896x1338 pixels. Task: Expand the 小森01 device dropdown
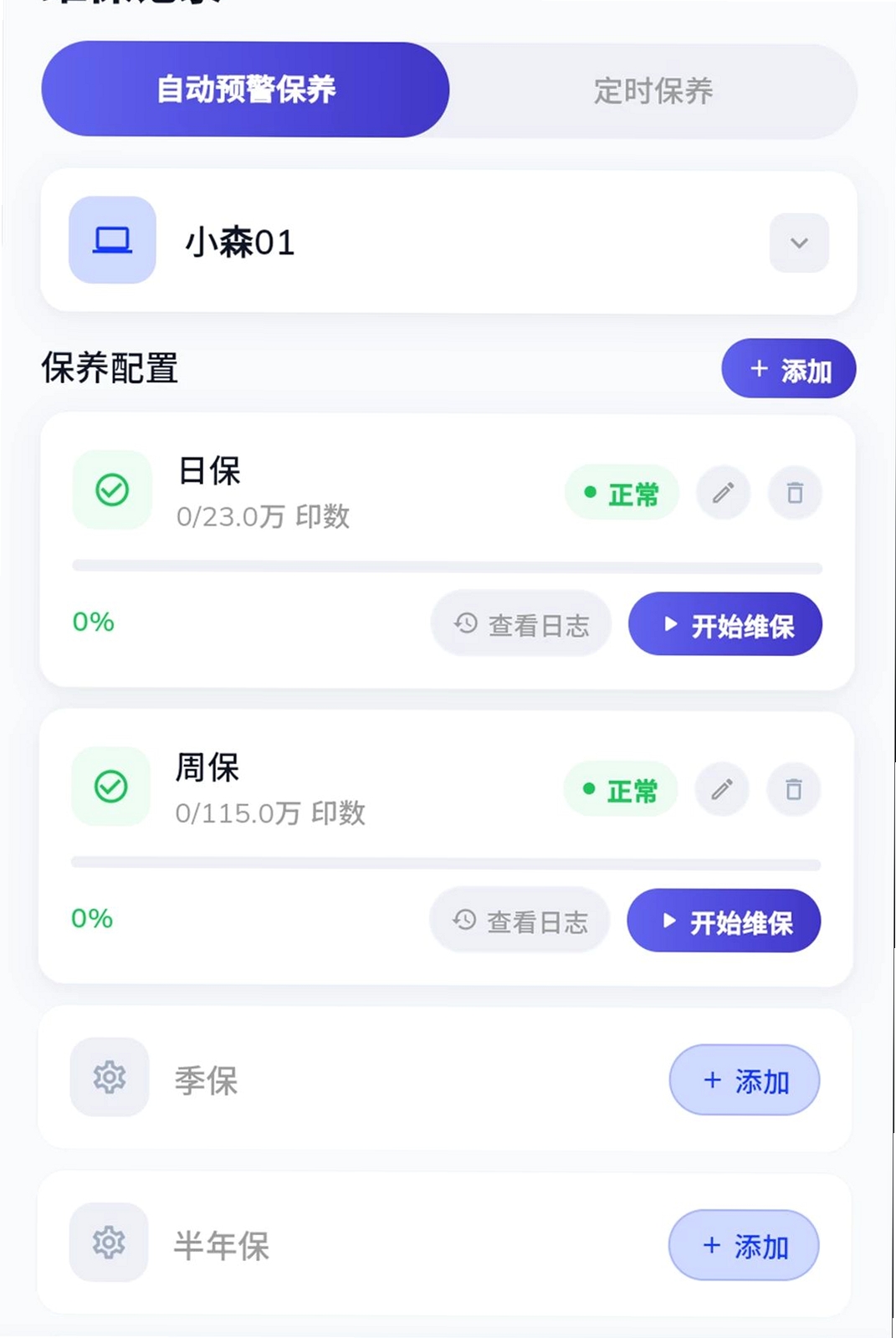tap(799, 243)
